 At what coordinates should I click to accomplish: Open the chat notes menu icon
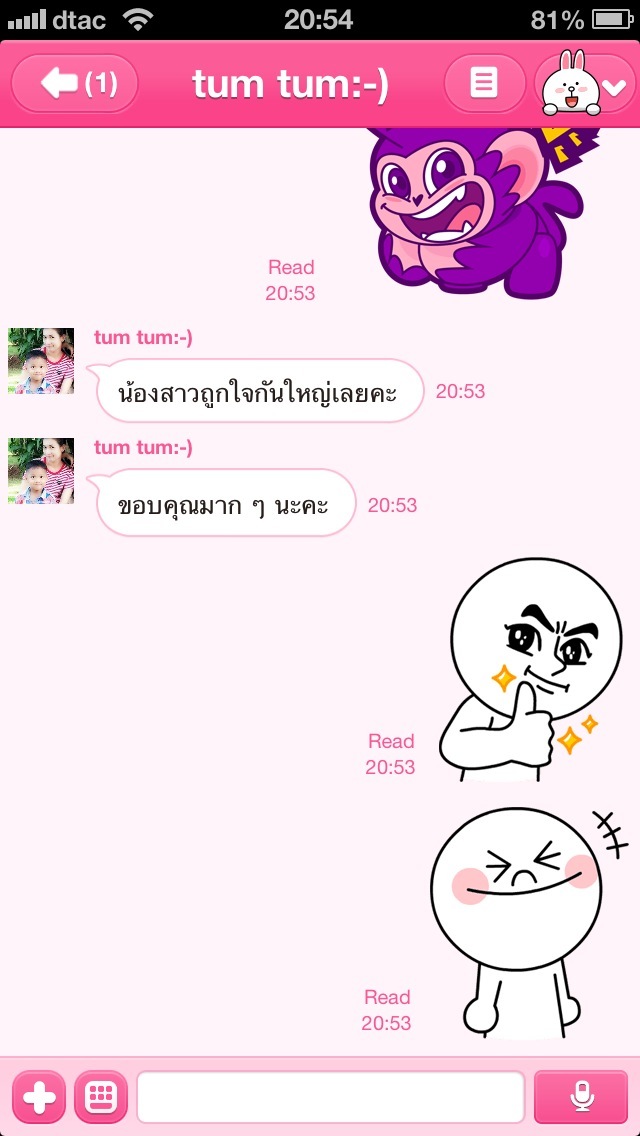(484, 84)
